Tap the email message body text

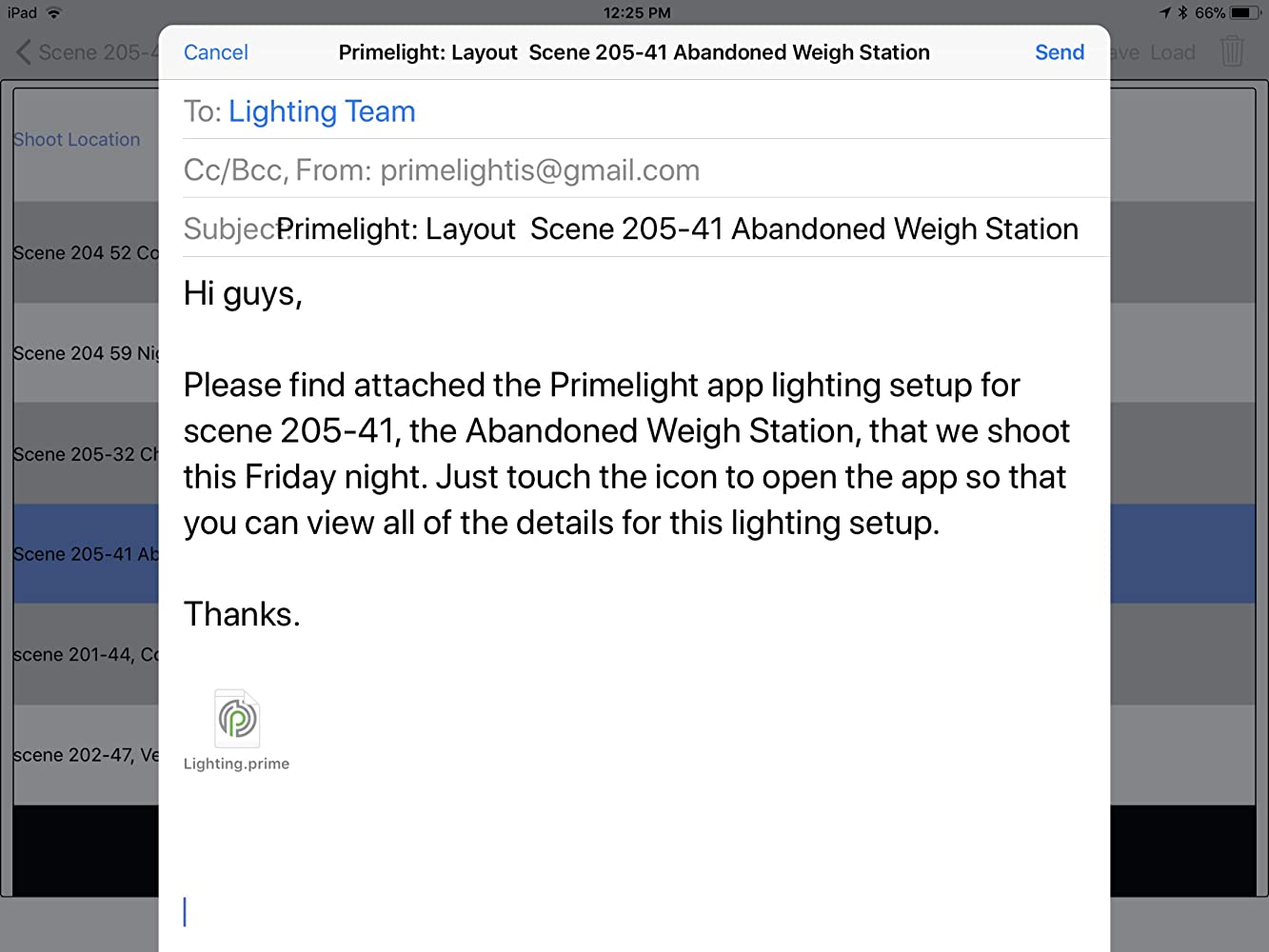[x=625, y=453]
